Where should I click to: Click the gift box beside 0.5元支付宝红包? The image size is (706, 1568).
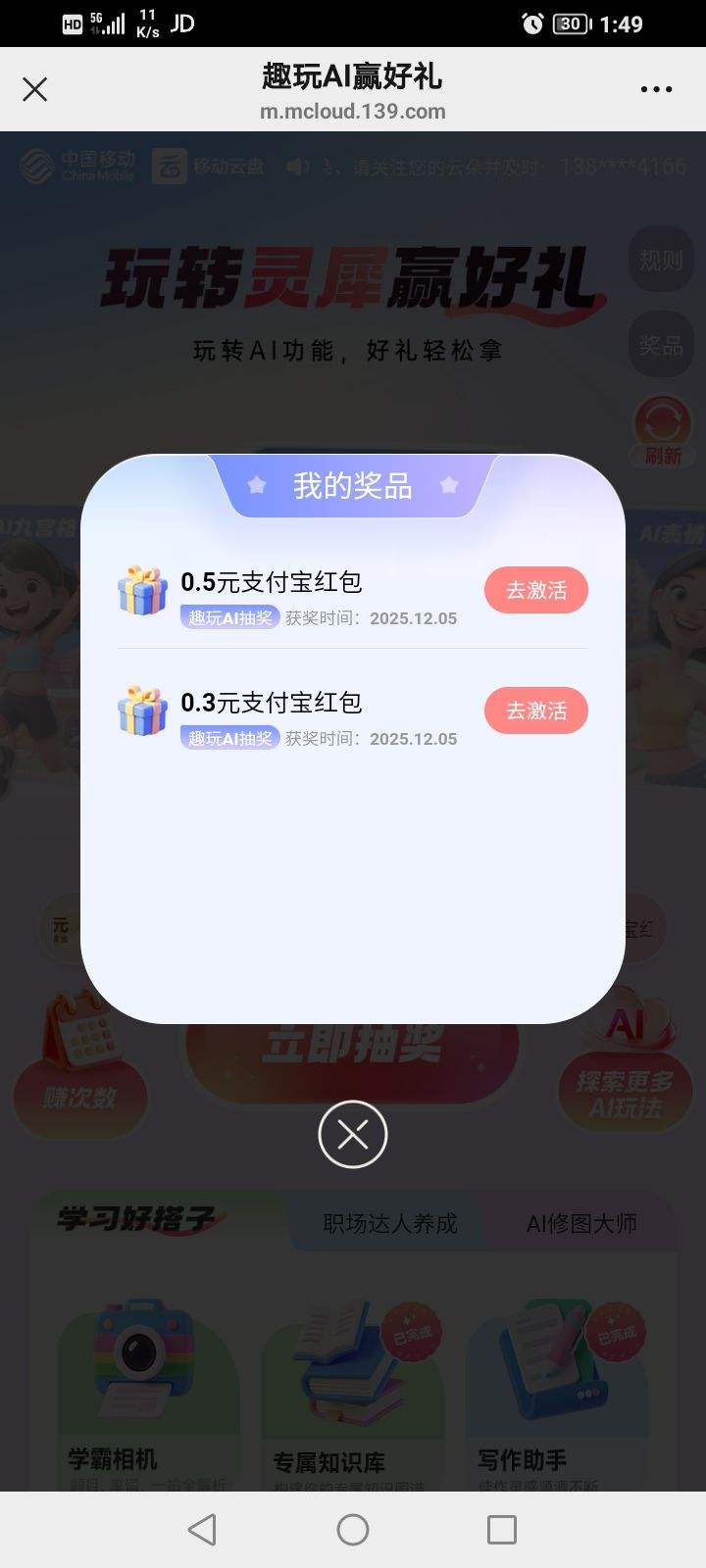142,591
